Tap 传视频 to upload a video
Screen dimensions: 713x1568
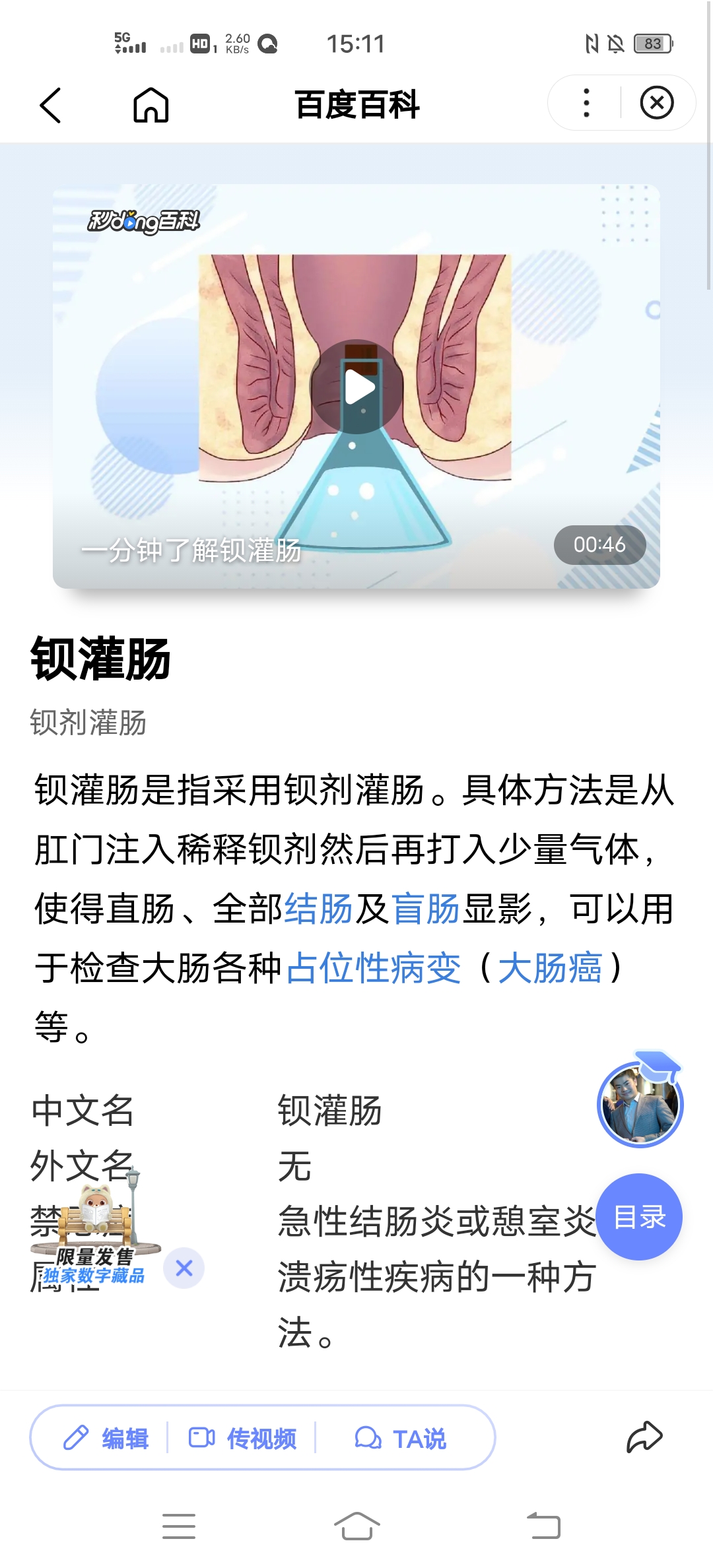[x=242, y=1438]
